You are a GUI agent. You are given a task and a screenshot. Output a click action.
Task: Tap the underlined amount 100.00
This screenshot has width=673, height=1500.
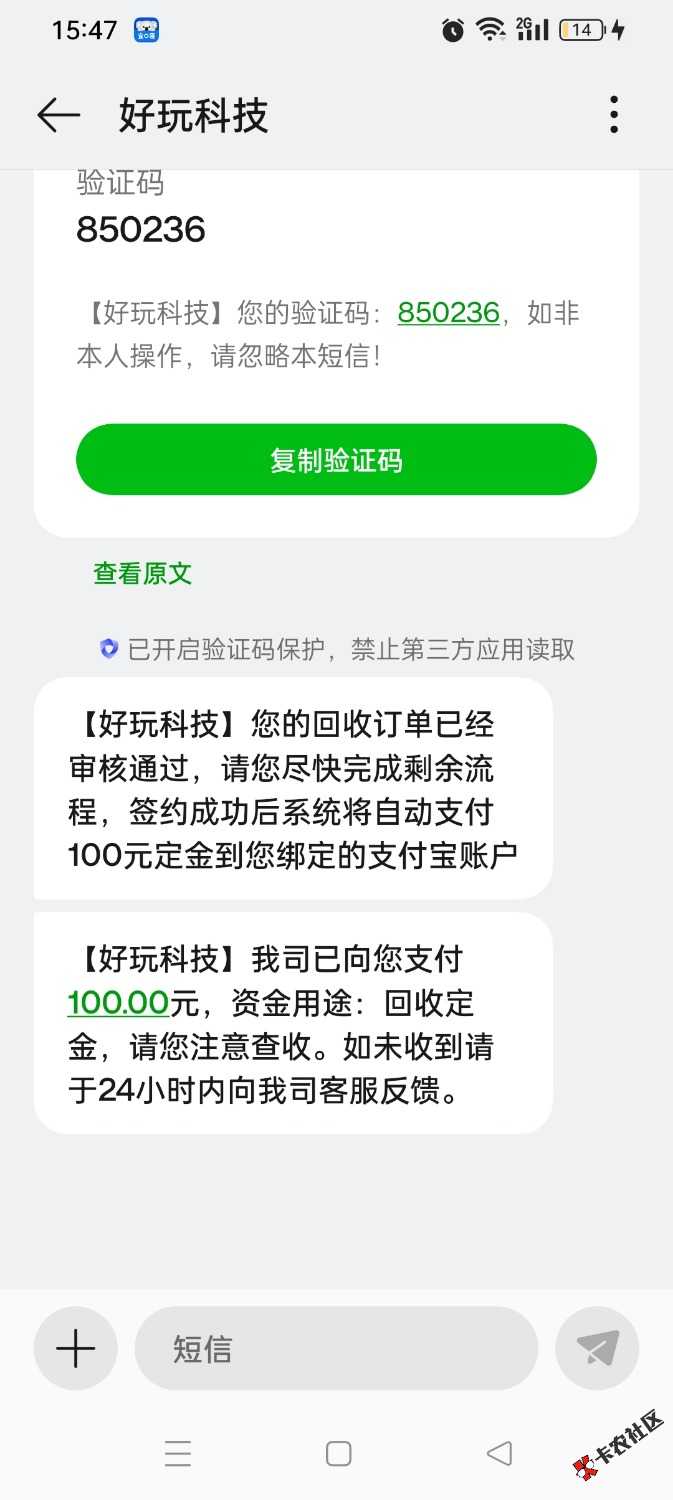tap(117, 1003)
